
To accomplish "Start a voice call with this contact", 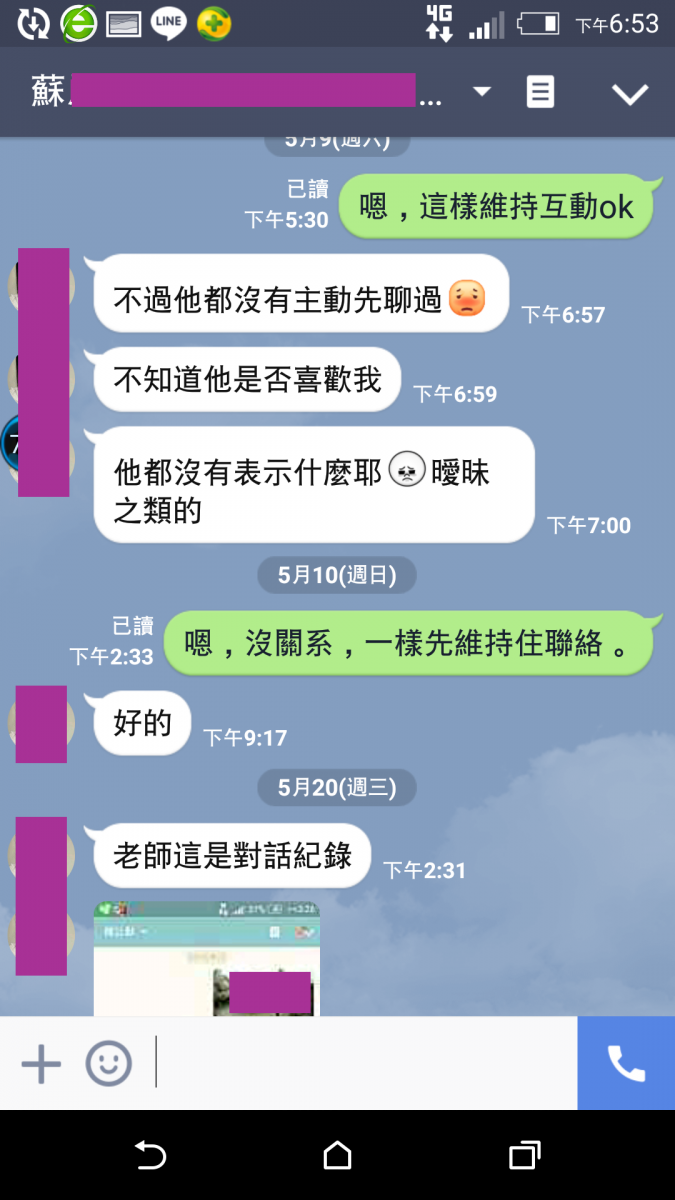I will click(x=626, y=1063).
